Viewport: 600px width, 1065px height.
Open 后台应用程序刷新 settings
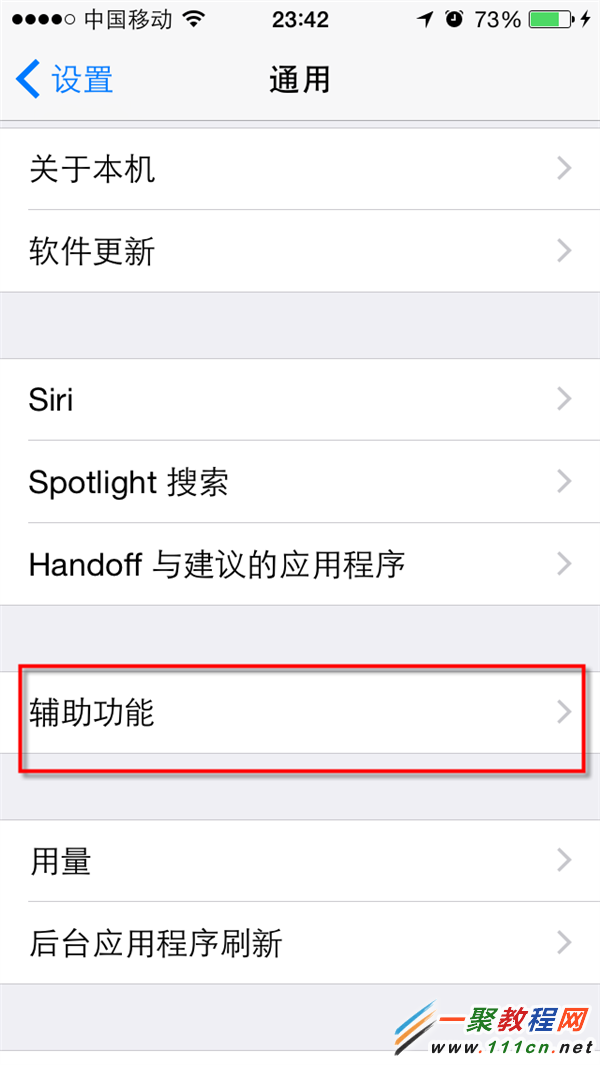(300, 942)
